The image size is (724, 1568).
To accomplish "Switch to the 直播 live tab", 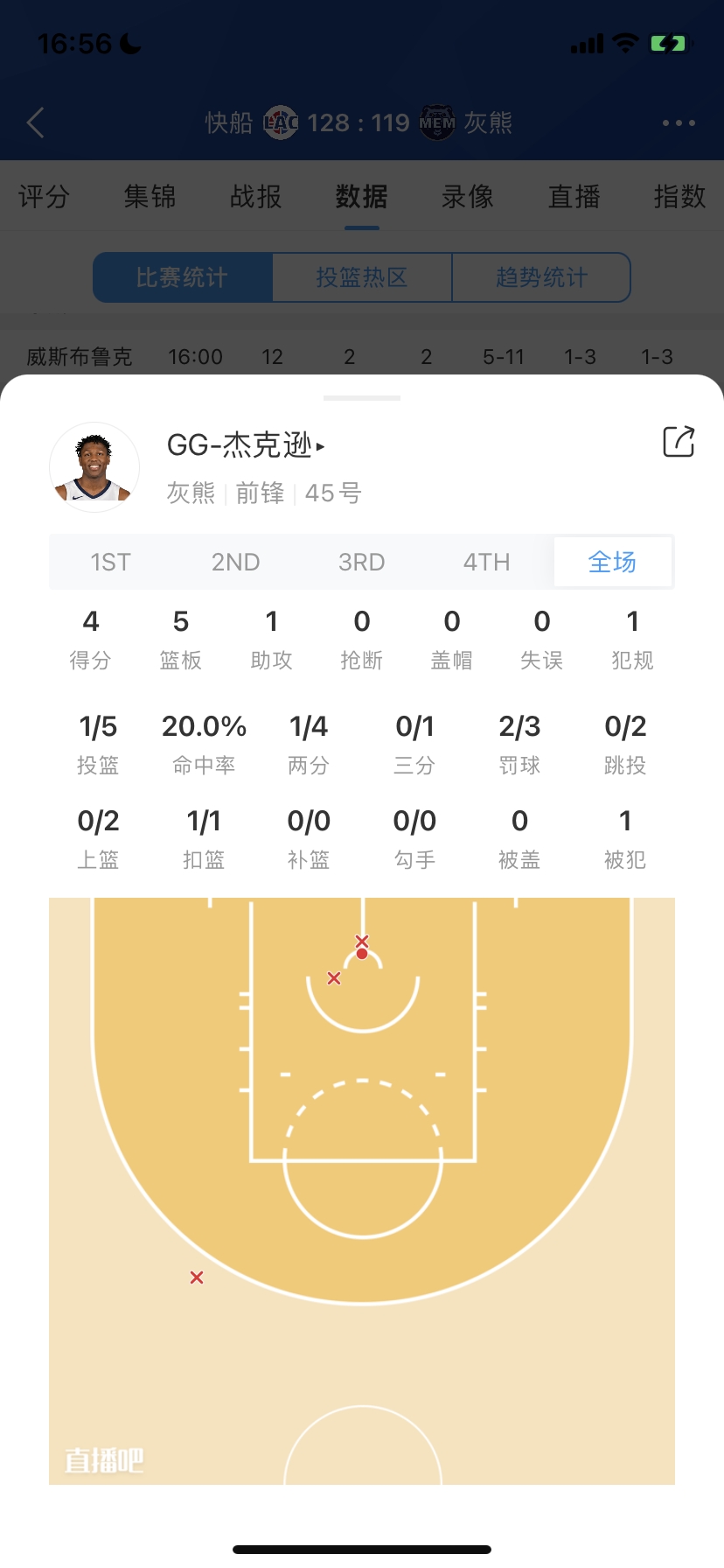I will click(574, 196).
